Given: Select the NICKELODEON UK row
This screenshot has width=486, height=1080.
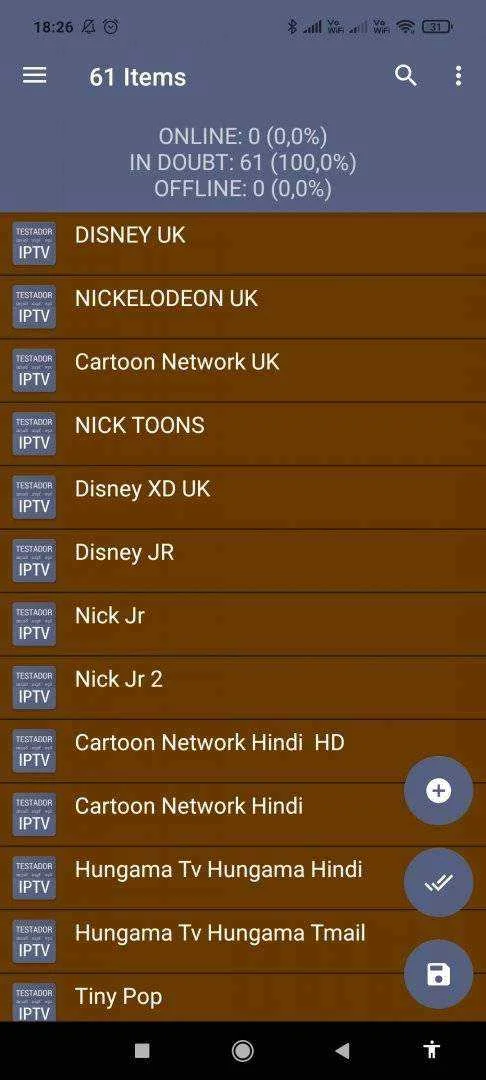Looking at the screenshot, I should [243, 307].
